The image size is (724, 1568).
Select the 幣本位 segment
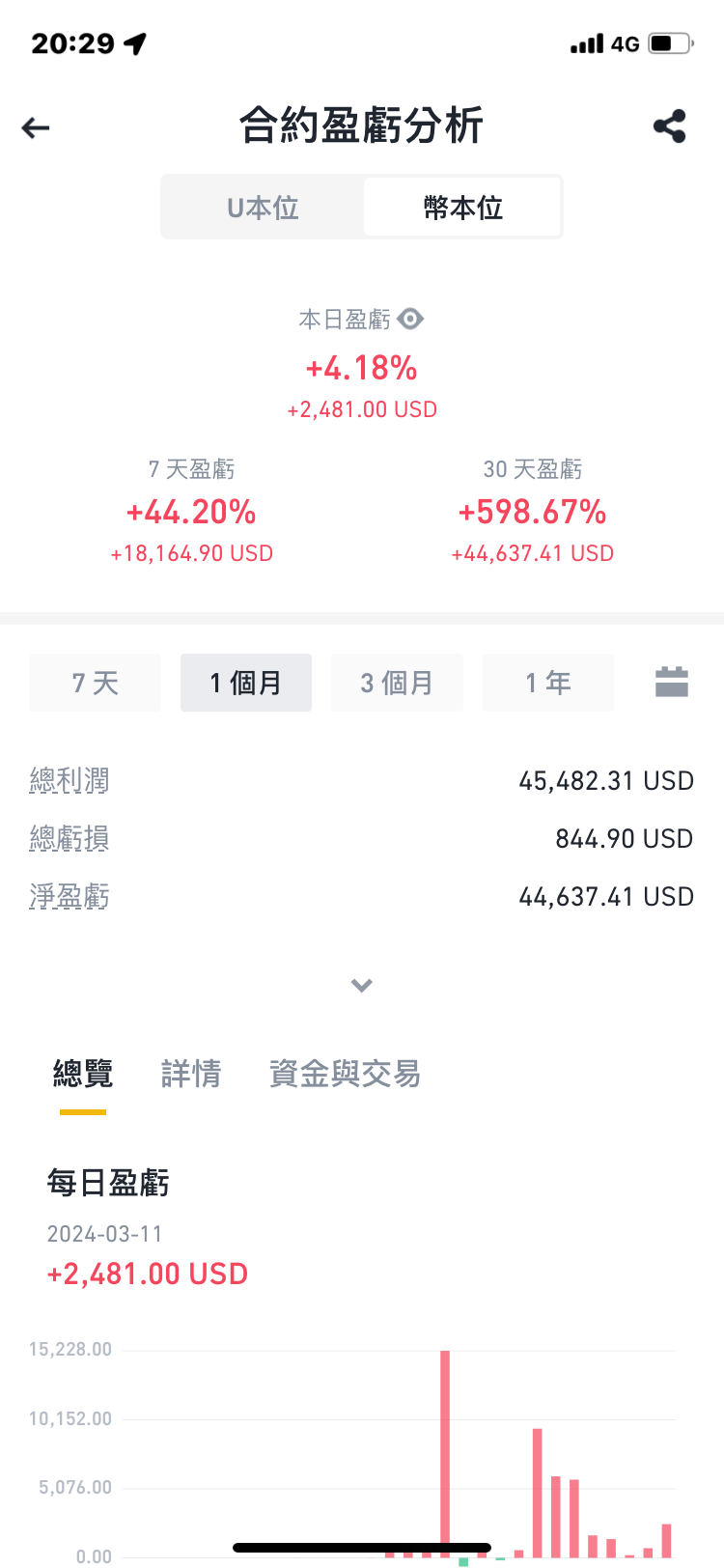pyautogui.click(x=462, y=208)
